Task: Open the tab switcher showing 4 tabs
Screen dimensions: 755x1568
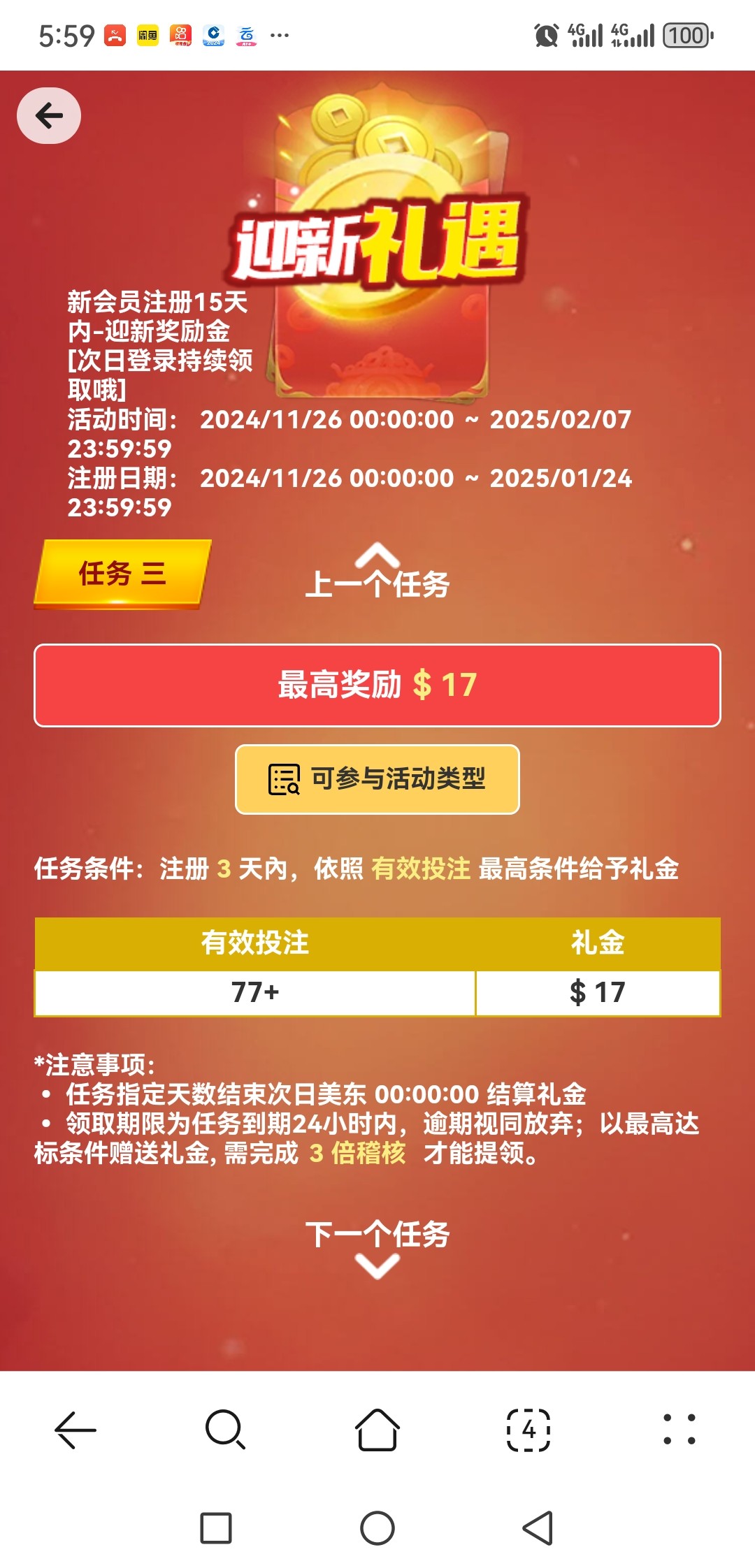Action: tap(528, 1430)
